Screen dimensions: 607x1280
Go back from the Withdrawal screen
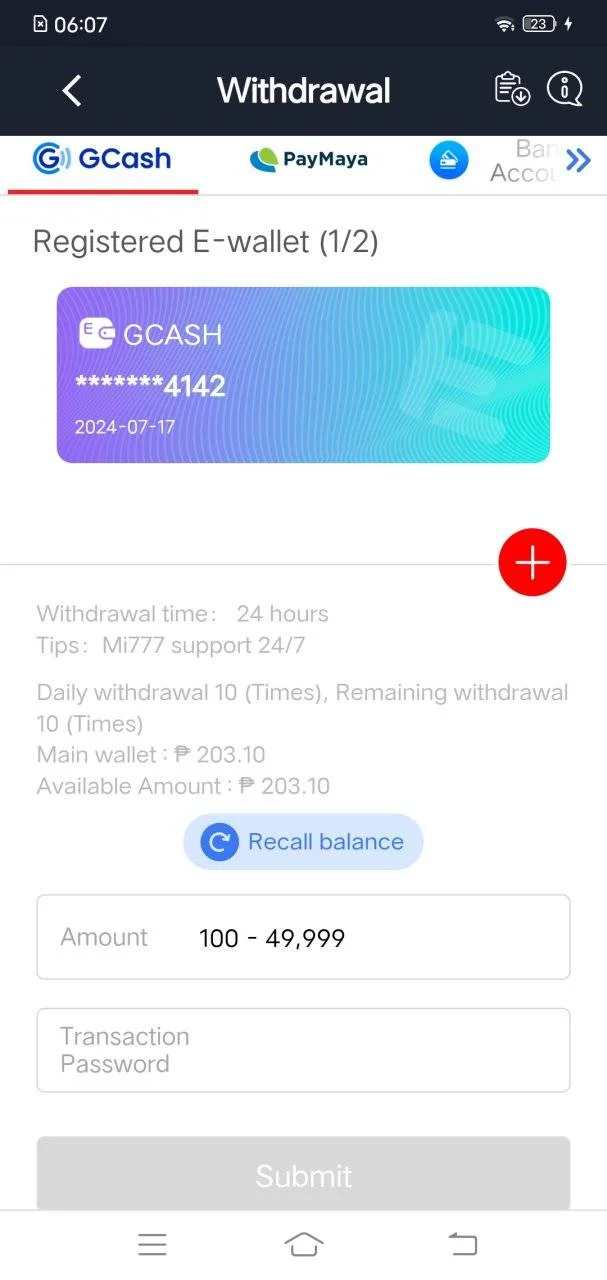(x=71, y=90)
